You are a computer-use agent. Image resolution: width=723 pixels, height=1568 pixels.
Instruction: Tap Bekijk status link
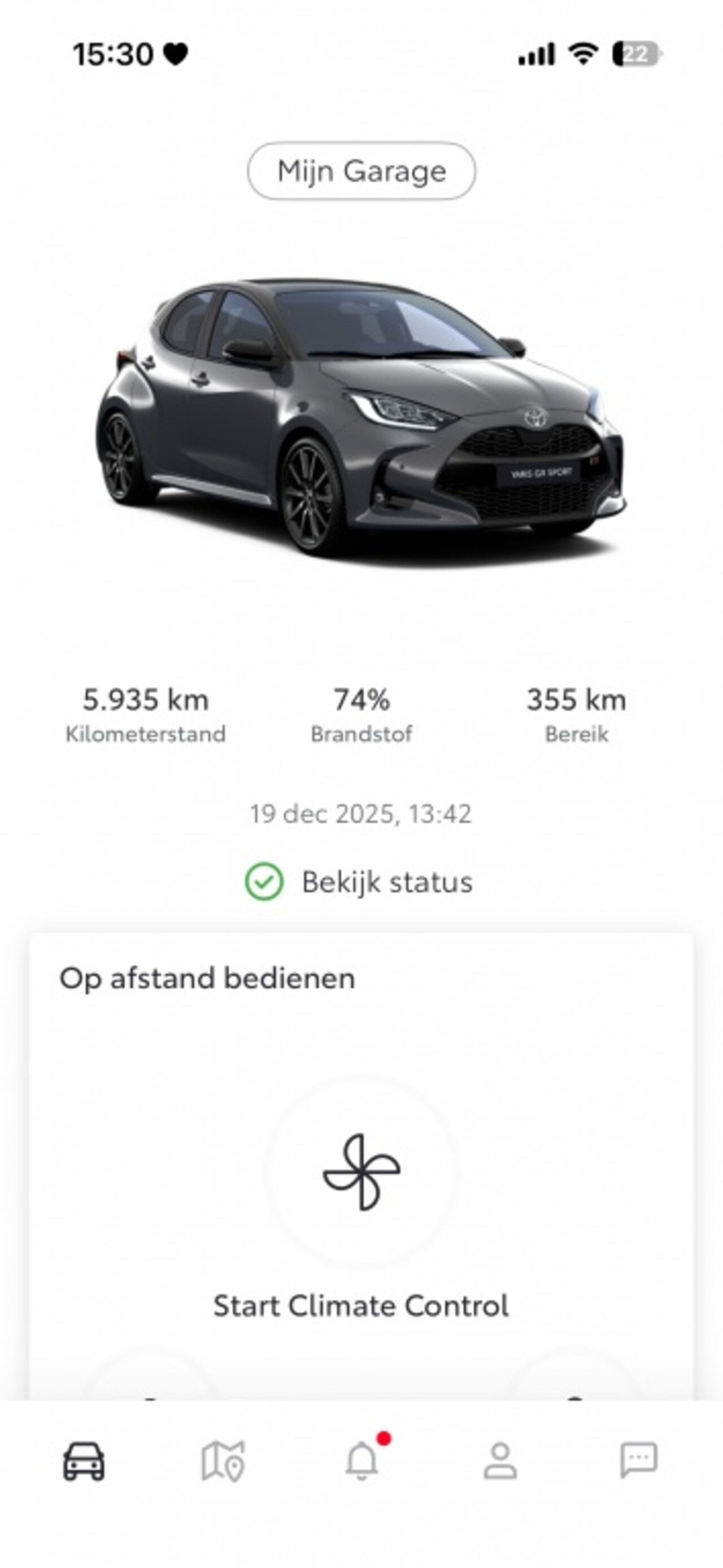[359, 882]
